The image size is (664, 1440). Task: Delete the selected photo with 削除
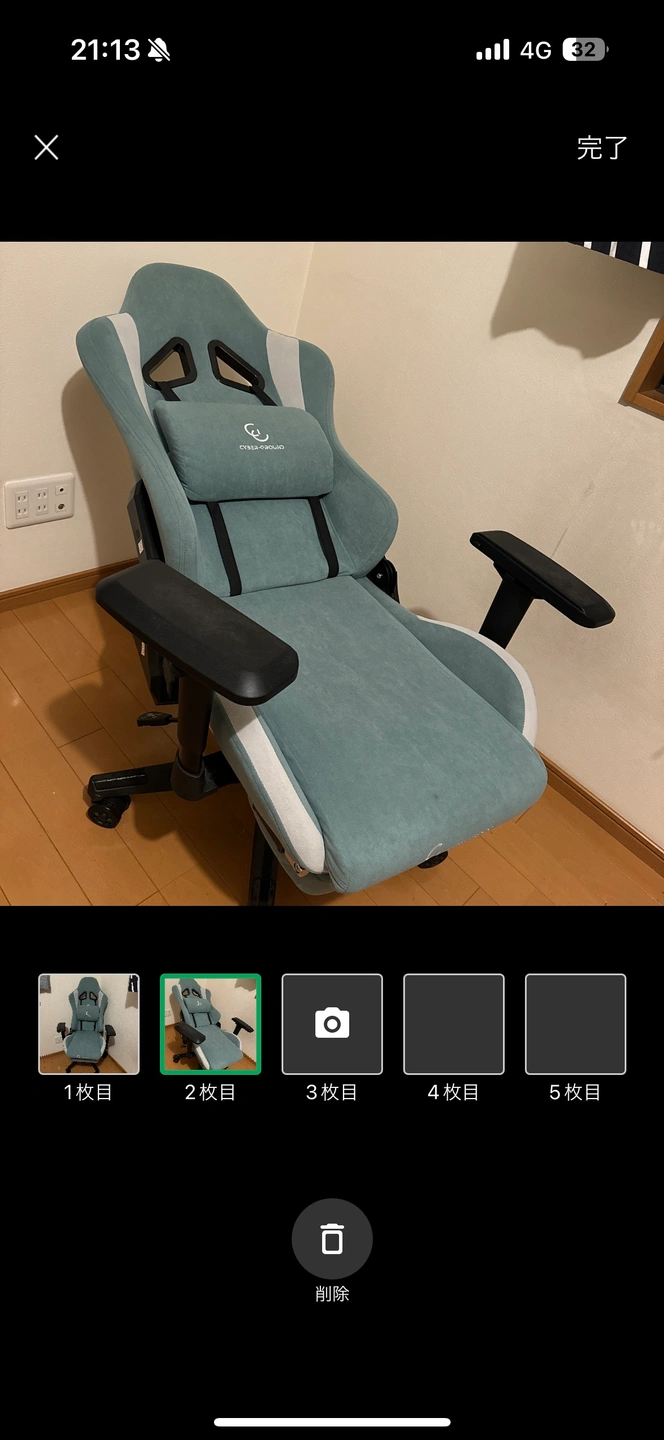pos(332,1239)
